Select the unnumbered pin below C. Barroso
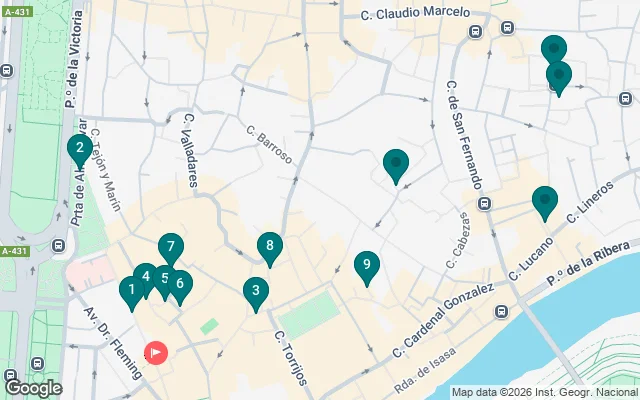 coord(396,163)
